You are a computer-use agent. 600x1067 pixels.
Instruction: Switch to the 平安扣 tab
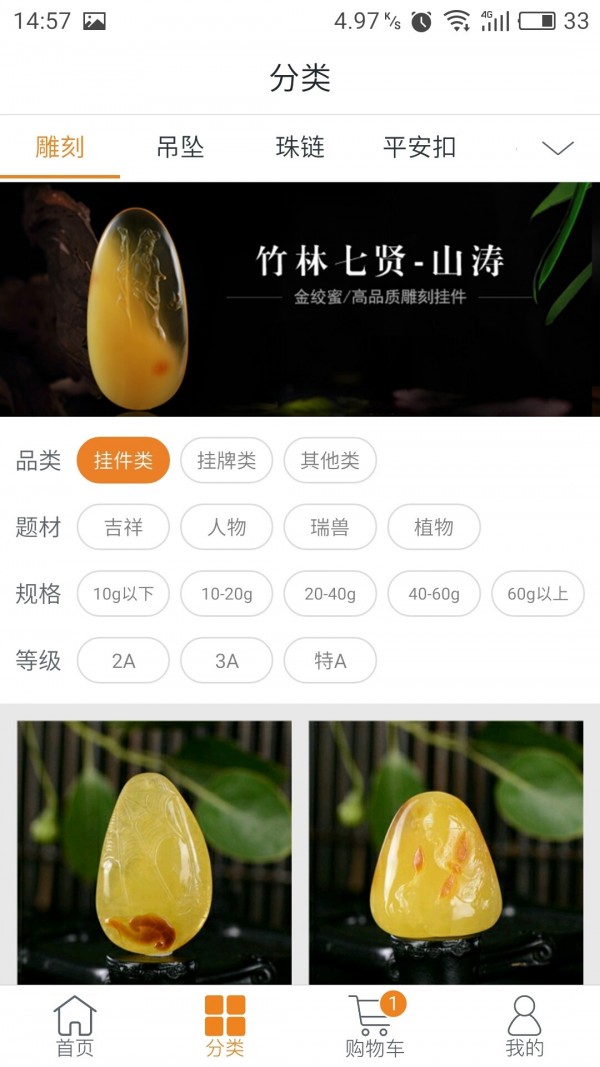419,148
